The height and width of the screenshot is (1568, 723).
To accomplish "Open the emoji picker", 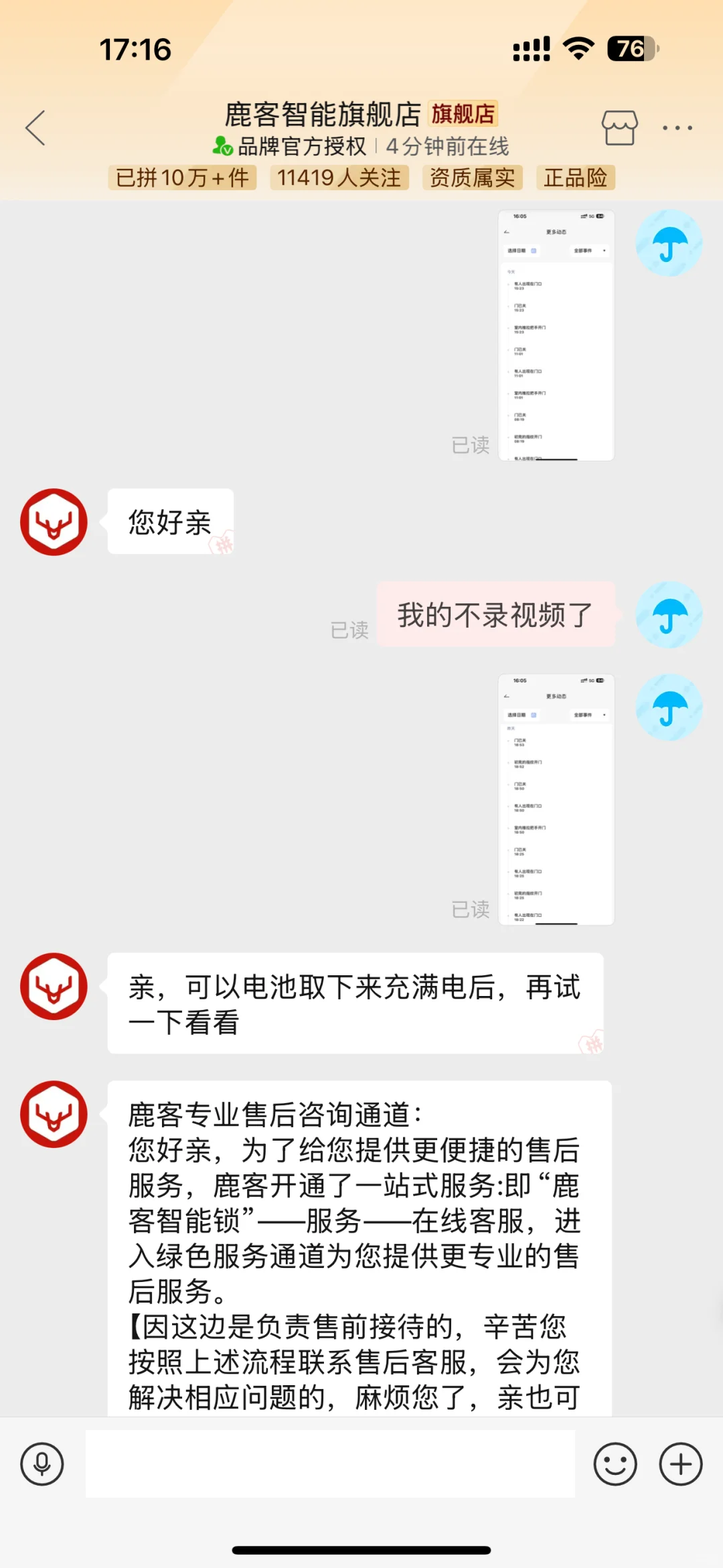I will pyautogui.click(x=615, y=1464).
